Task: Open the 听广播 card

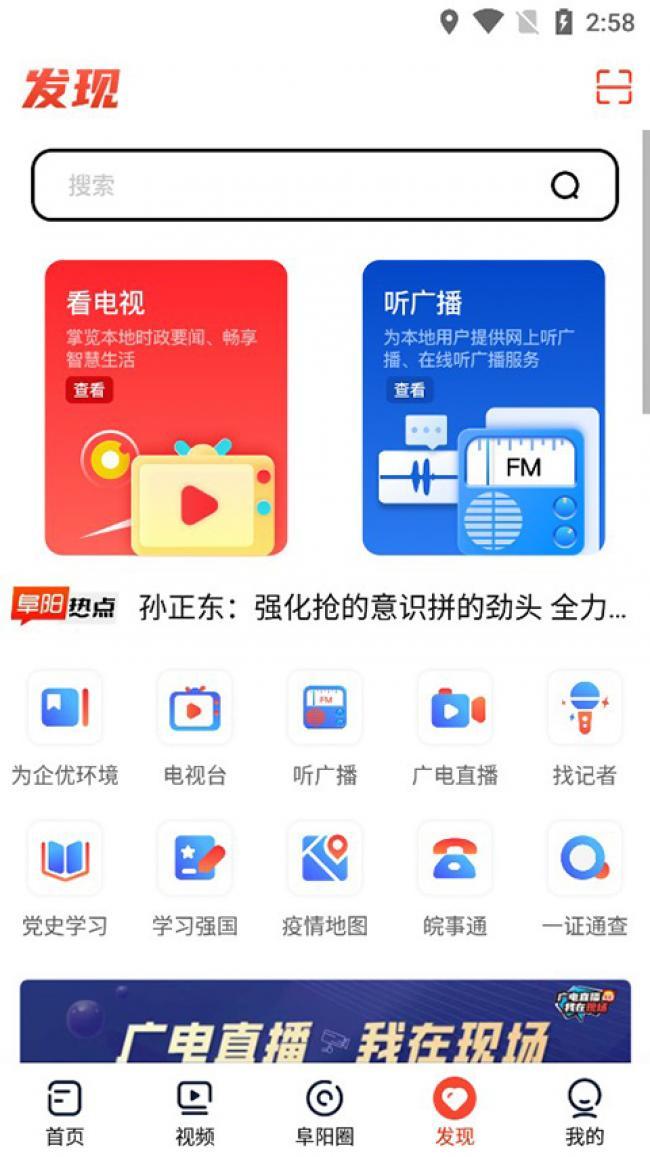Action: click(483, 407)
